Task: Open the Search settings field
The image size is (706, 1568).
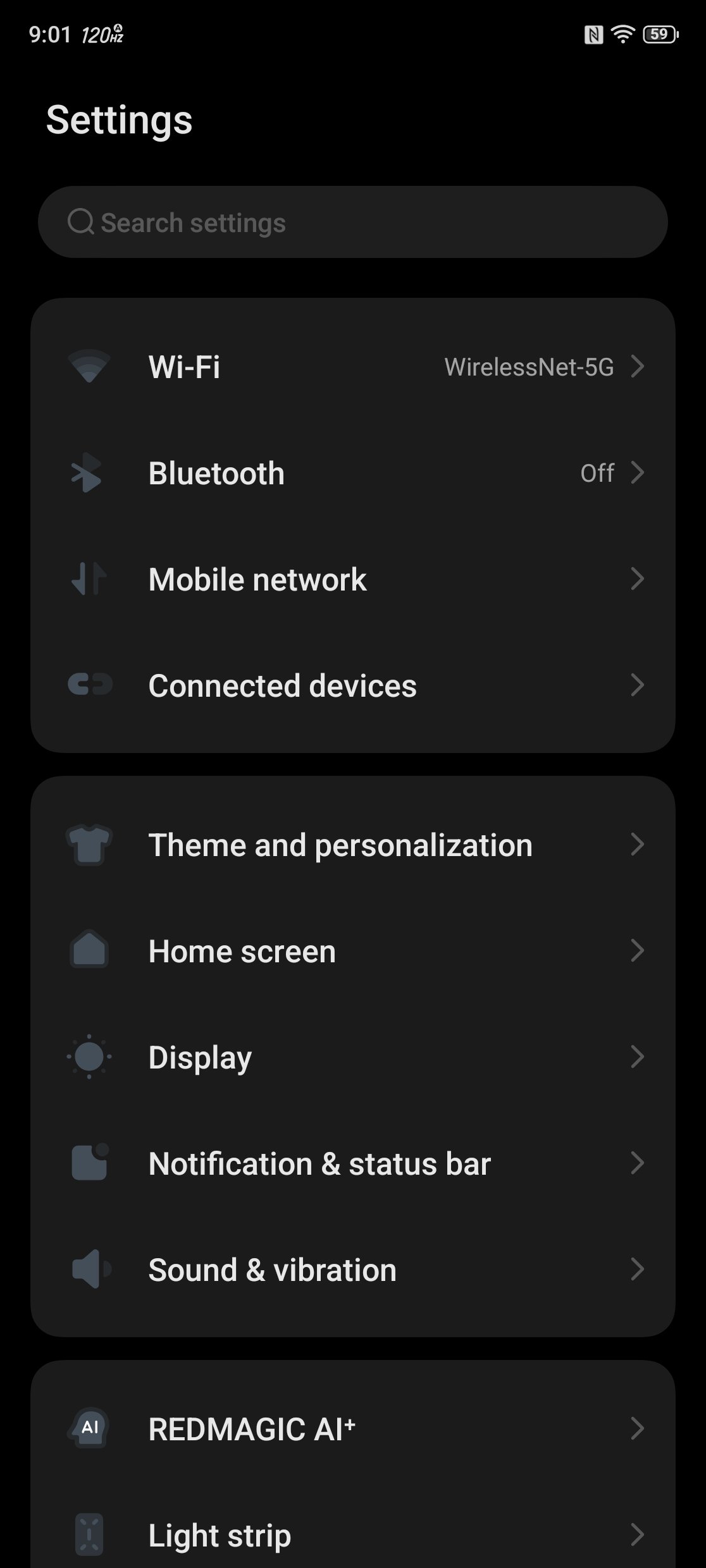Action: [352, 222]
